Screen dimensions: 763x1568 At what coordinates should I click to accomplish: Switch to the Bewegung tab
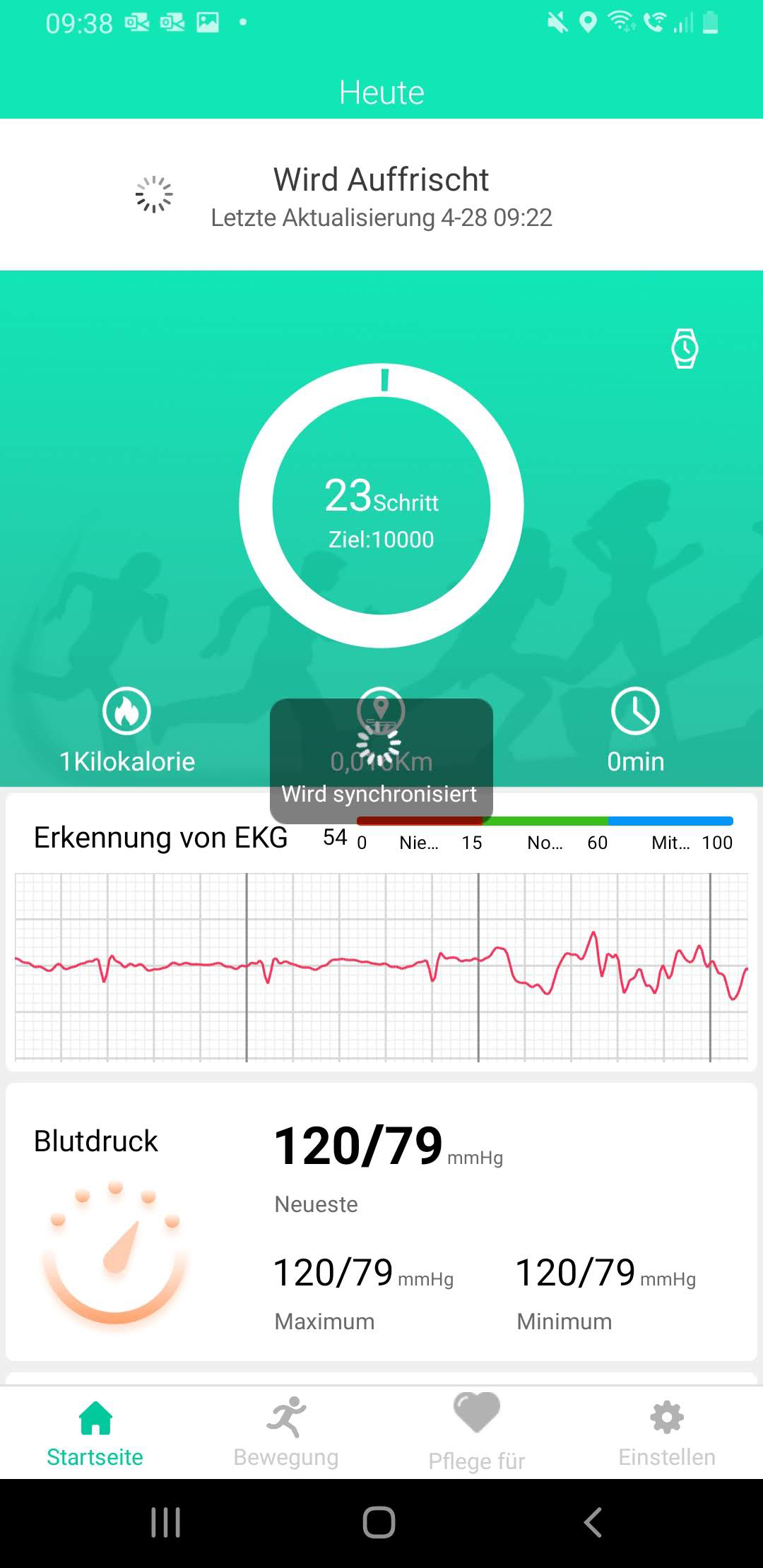coord(286,1432)
